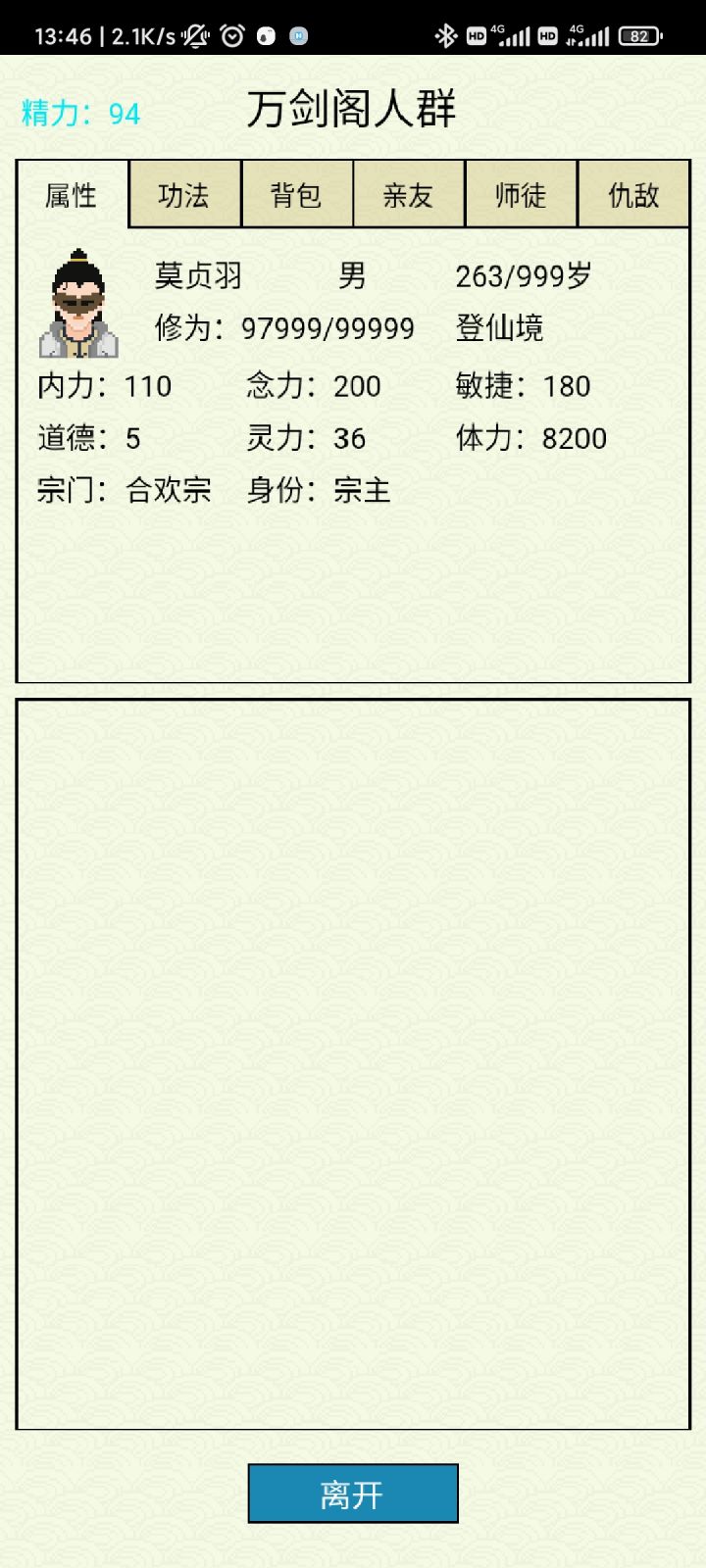Image resolution: width=706 pixels, height=1568 pixels.
Task: Tap the 万剑阁人群 title text
Action: [353, 110]
